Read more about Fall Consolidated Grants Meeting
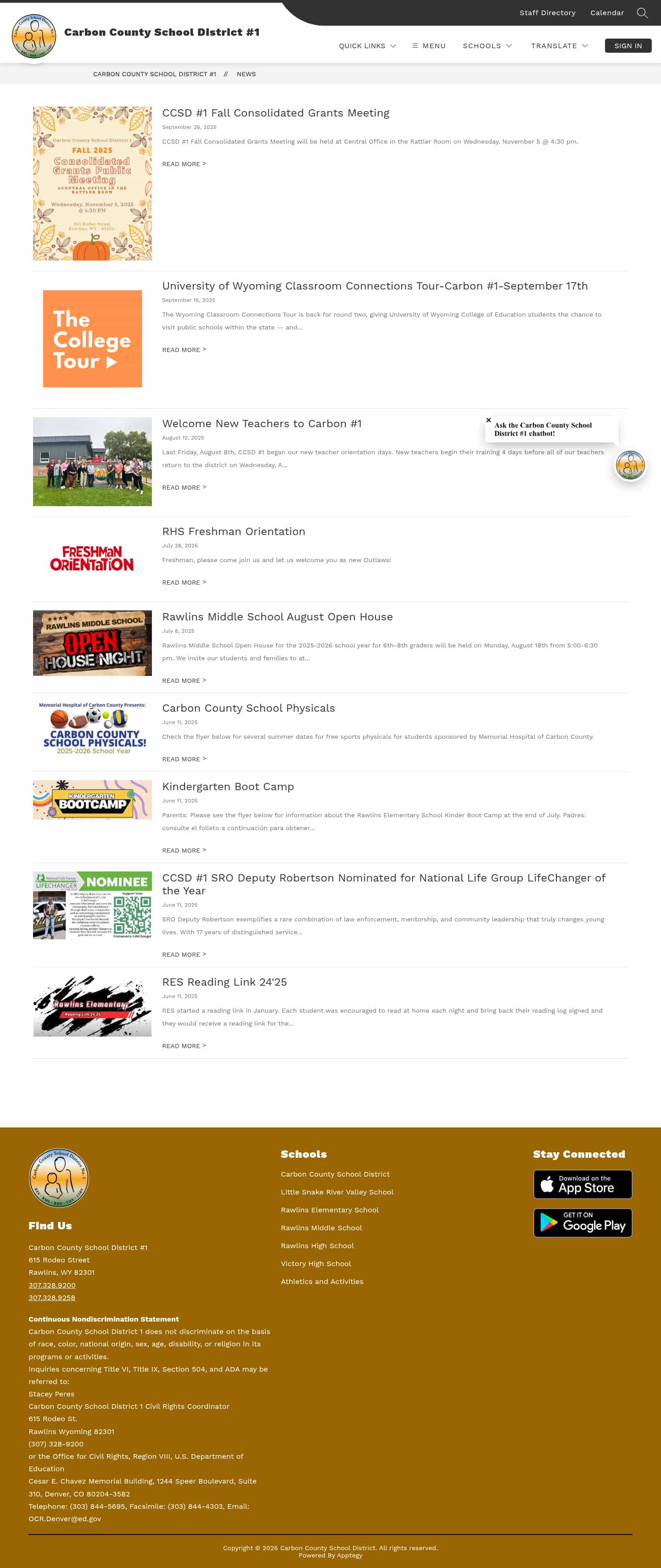The height and width of the screenshot is (1568, 661). click(x=184, y=164)
